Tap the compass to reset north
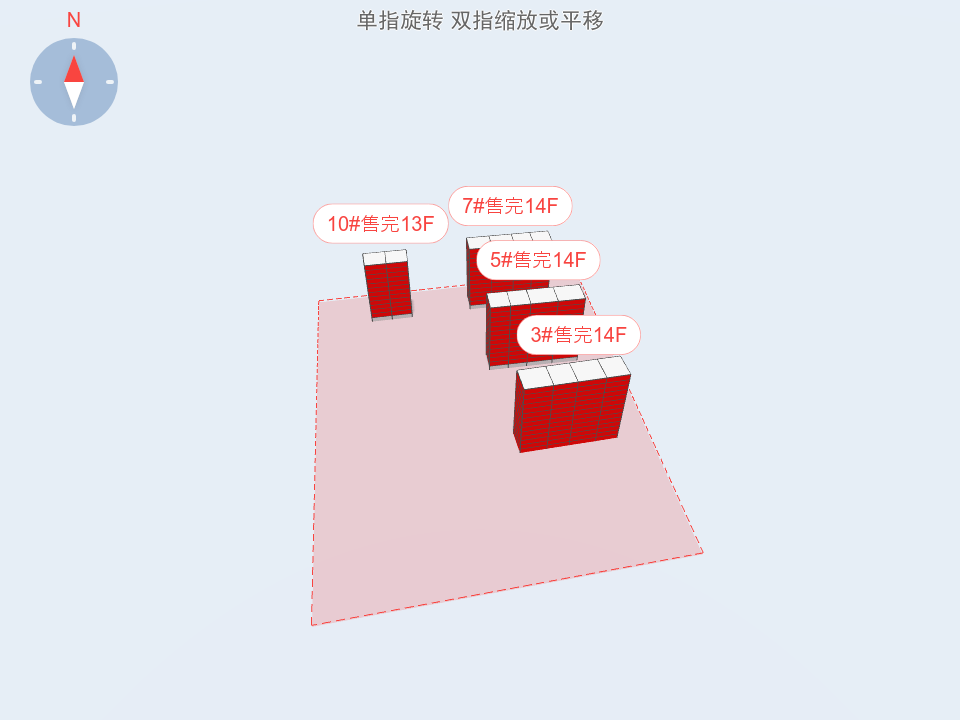The height and width of the screenshot is (720, 960). click(x=74, y=82)
